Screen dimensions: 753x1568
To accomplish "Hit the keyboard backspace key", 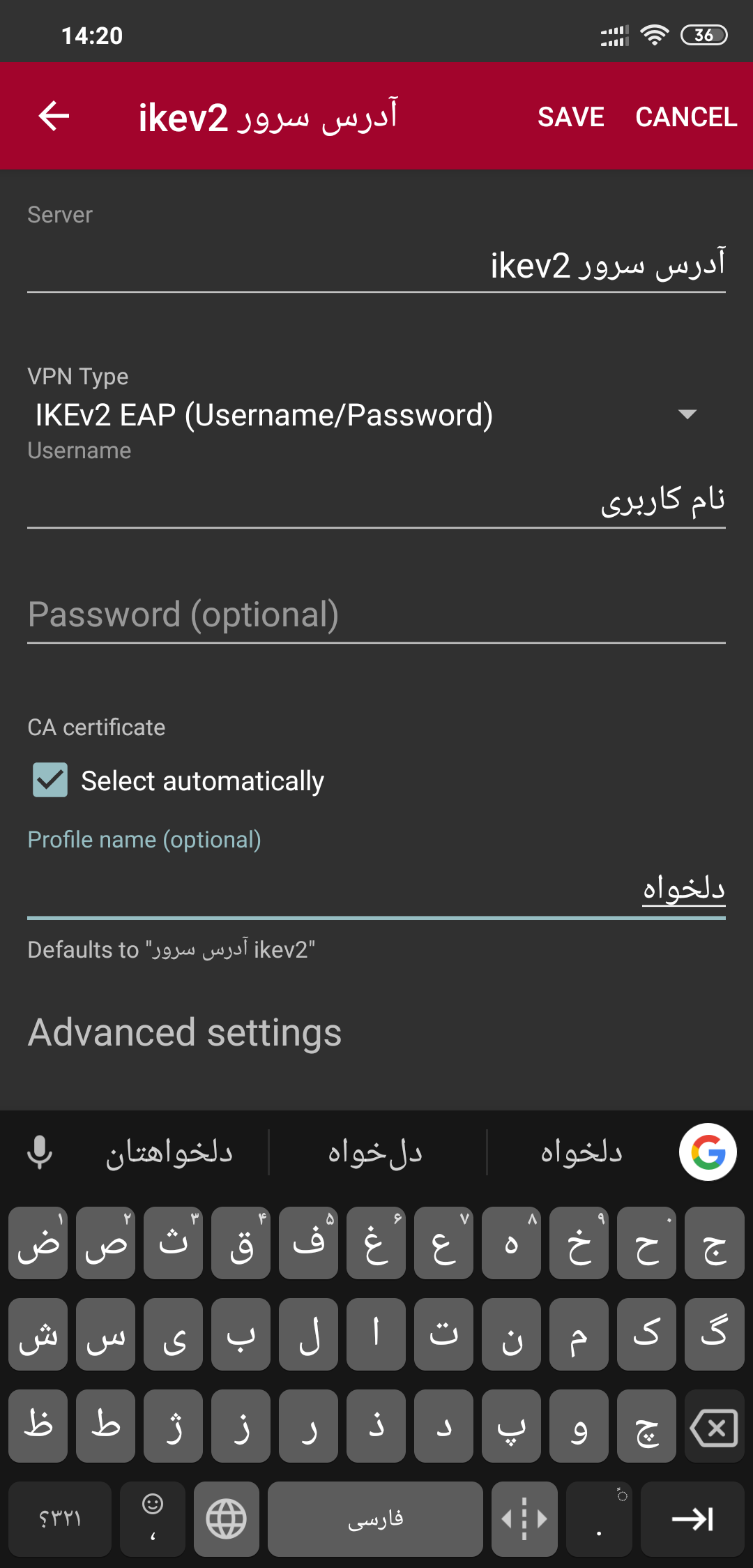I will 715,1426.
